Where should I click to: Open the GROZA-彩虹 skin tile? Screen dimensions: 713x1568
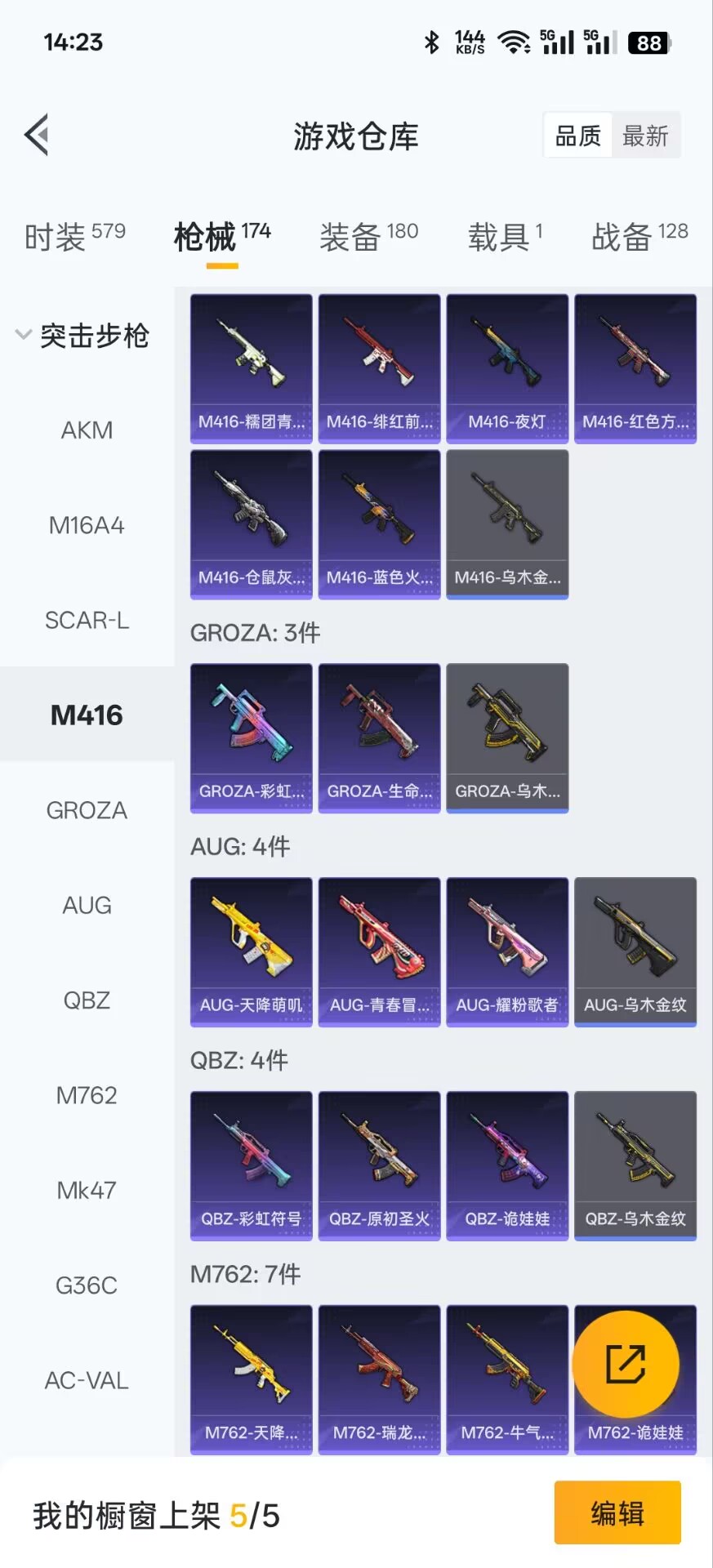(x=252, y=737)
